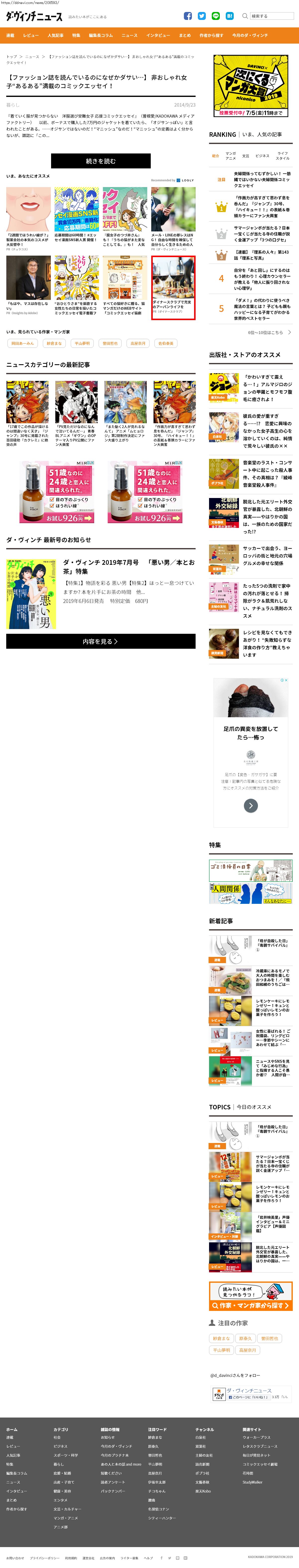Tap the 内容を見る button
The width and height of the screenshot is (299, 1568).
[100, 641]
